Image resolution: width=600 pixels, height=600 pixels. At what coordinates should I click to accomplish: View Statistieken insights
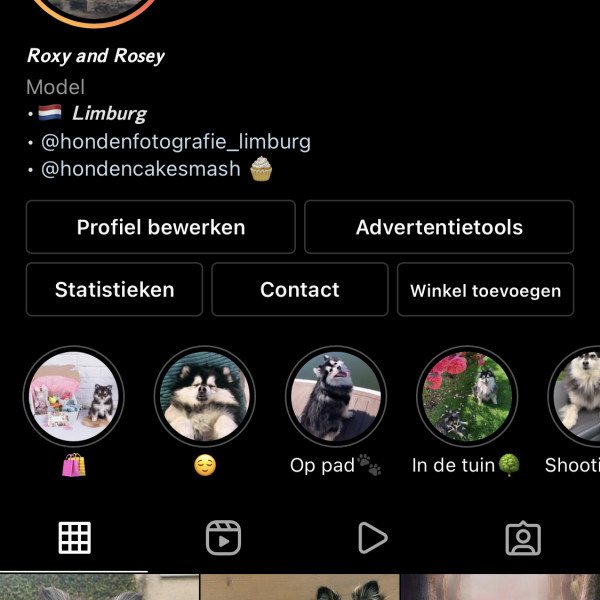114,290
